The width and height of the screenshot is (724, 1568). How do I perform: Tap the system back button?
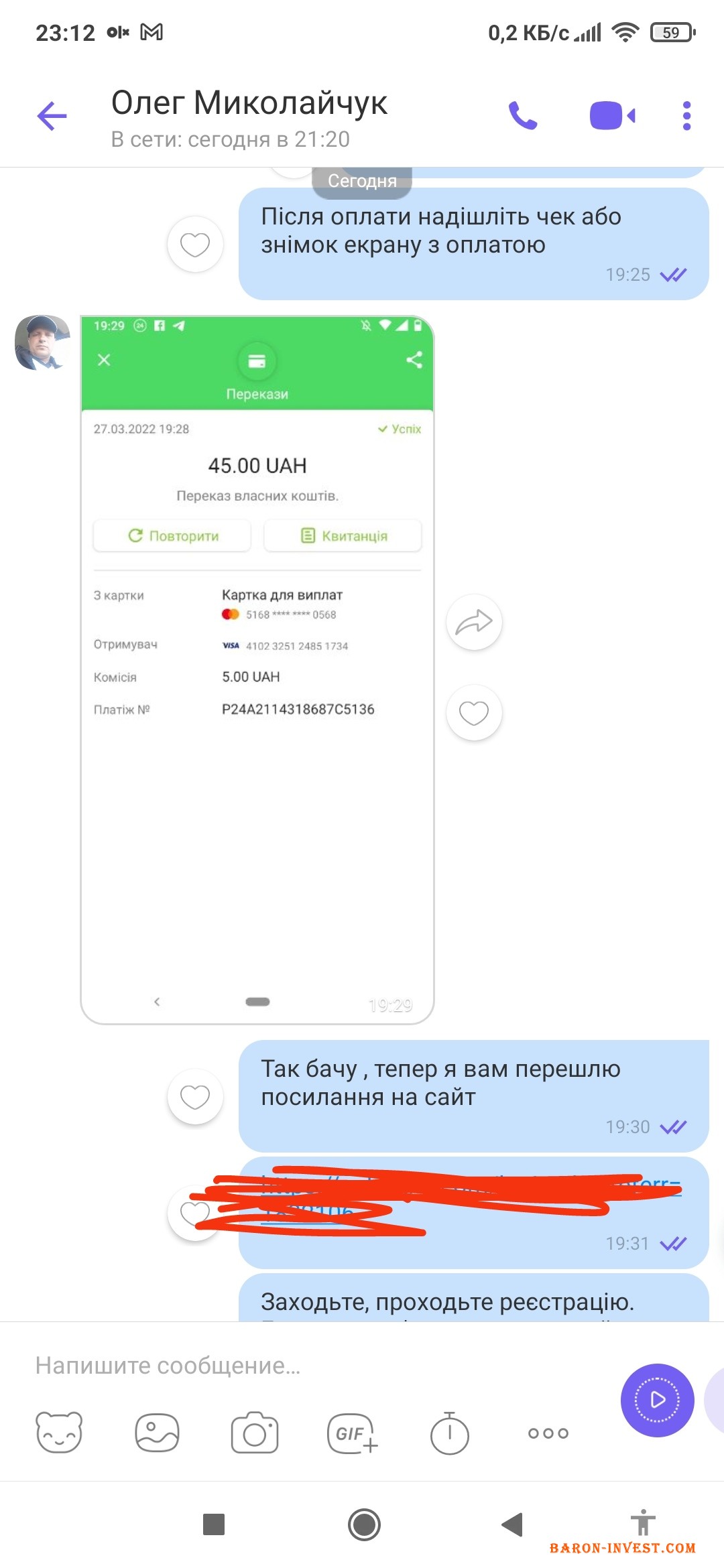(x=513, y=1524)
